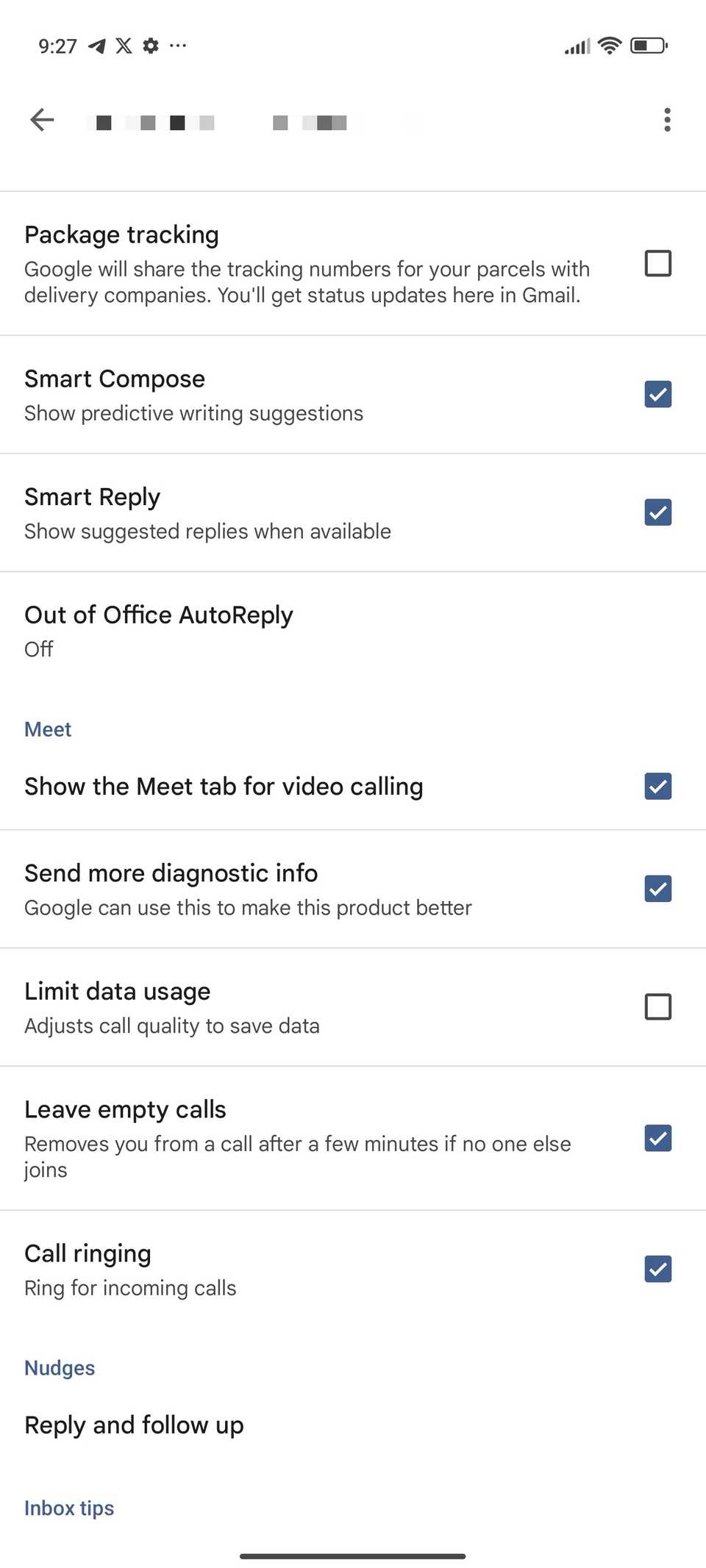This screenshot has height=1568, width=706.
Task: Disable Smart Compose suggestions
Action: click(x=657, y=394)
